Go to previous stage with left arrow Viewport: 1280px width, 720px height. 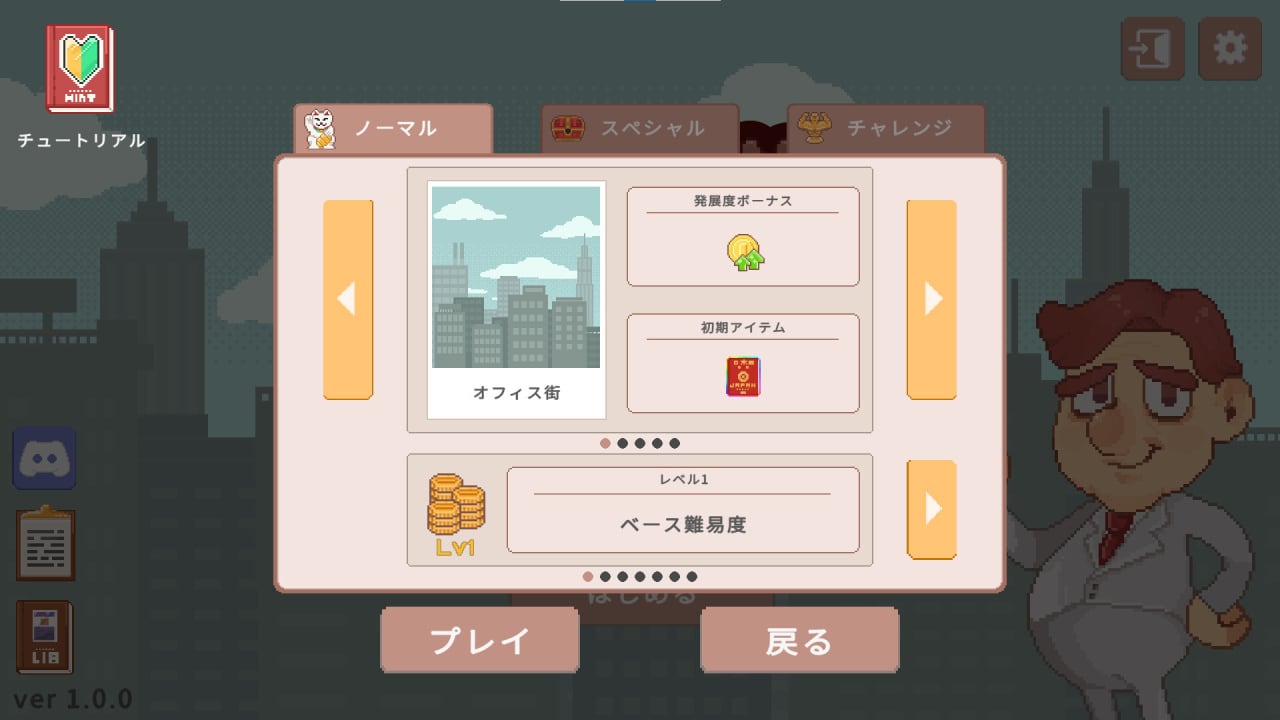tap(347, 299)
